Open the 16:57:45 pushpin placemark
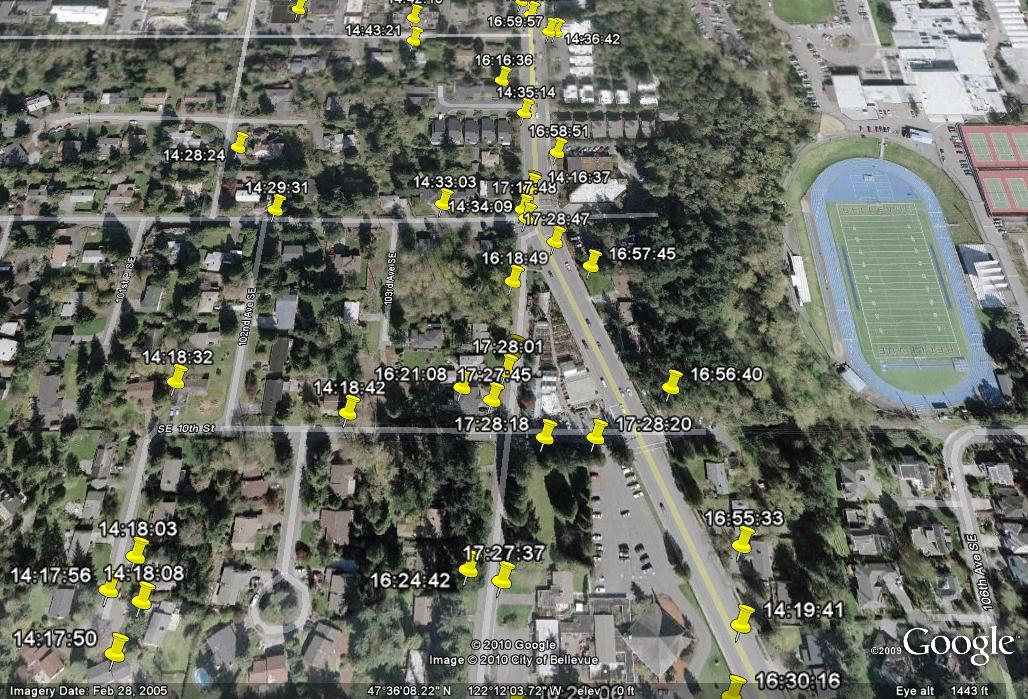 [x=593, y=260]
